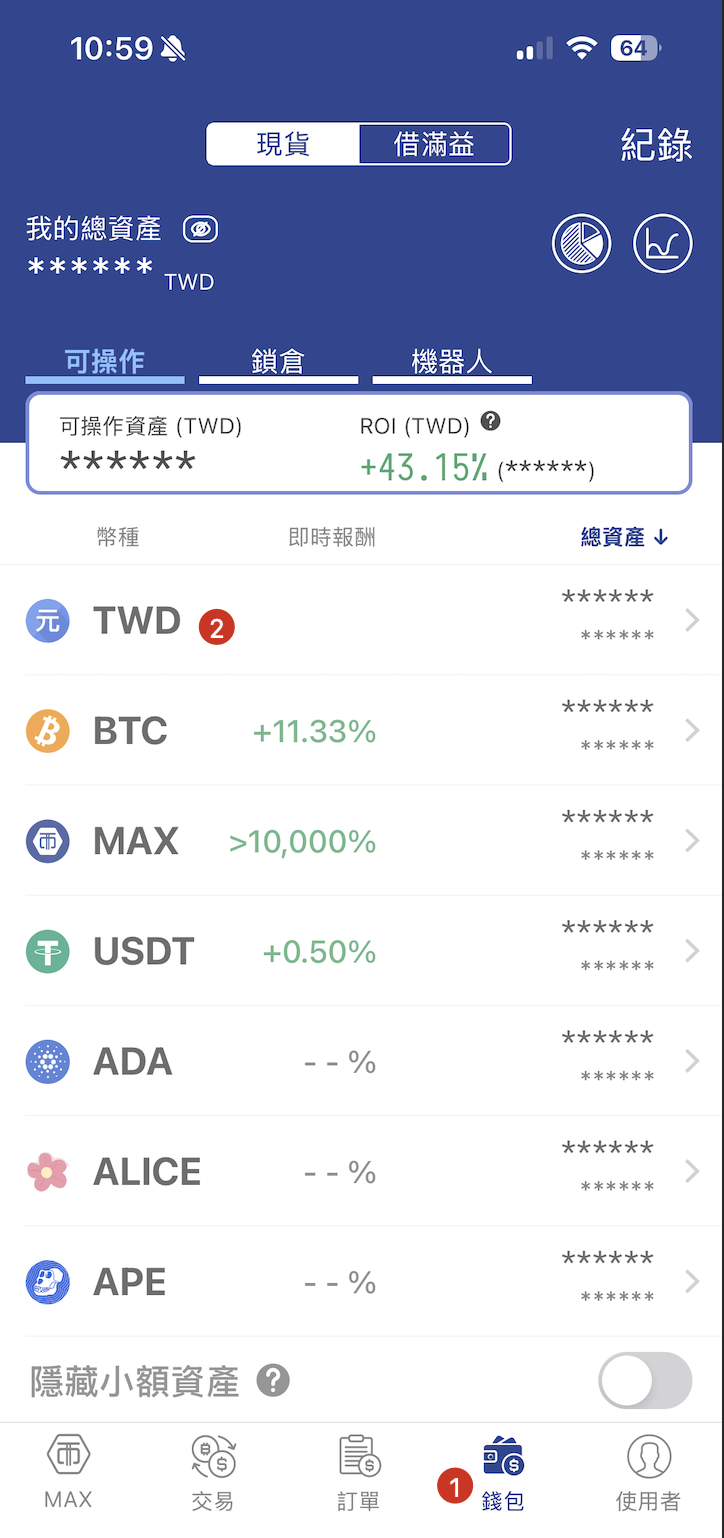This screenshot has width=724, height=1538.
Task: Open the USDT asset row
Action: [362, 951]
